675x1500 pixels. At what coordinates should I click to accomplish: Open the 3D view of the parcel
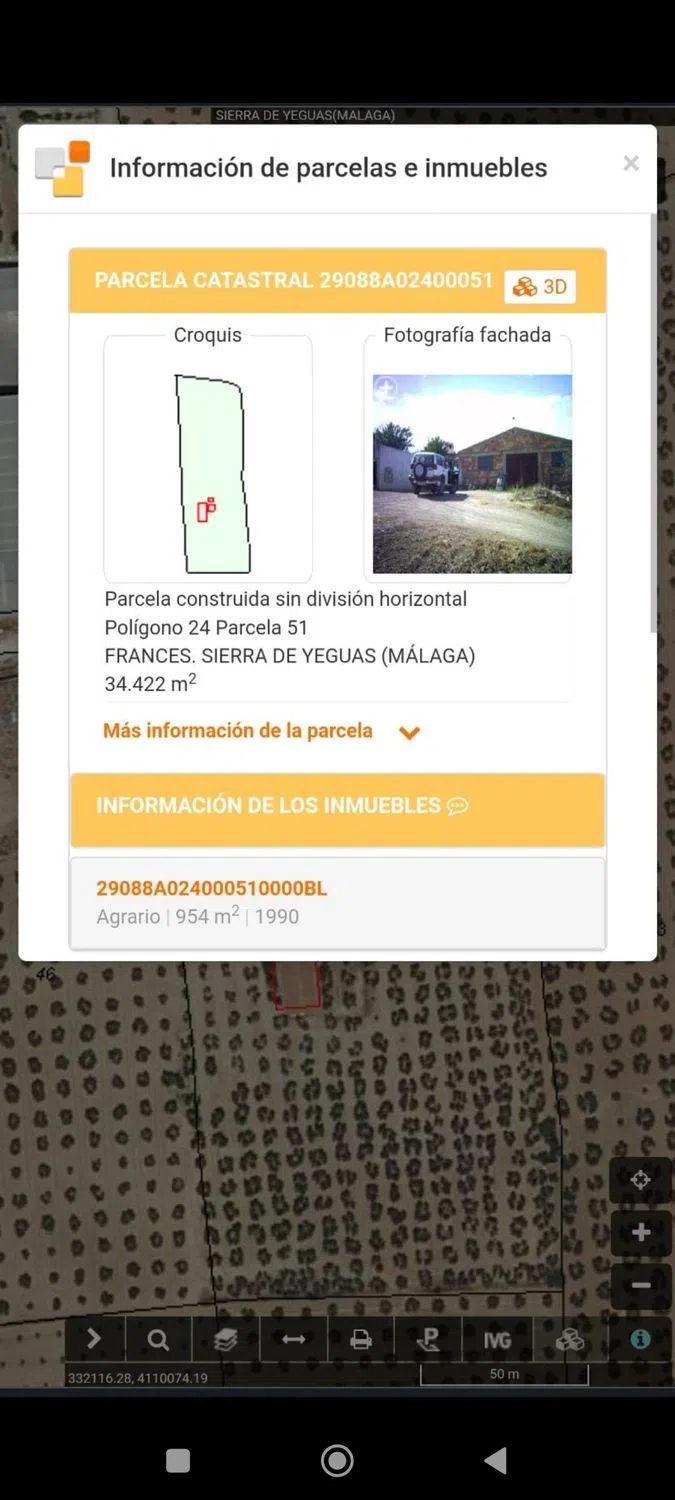click(540, 287)
